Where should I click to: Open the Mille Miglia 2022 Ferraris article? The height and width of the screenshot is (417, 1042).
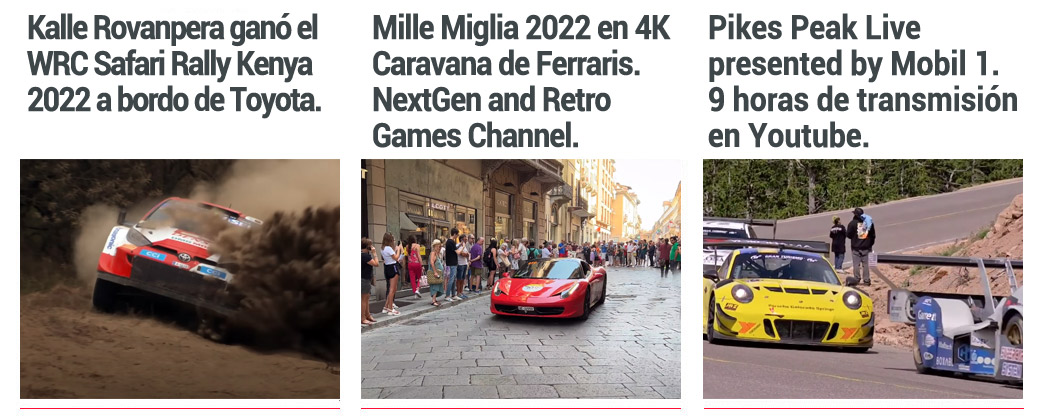click(x=505, y=81)
